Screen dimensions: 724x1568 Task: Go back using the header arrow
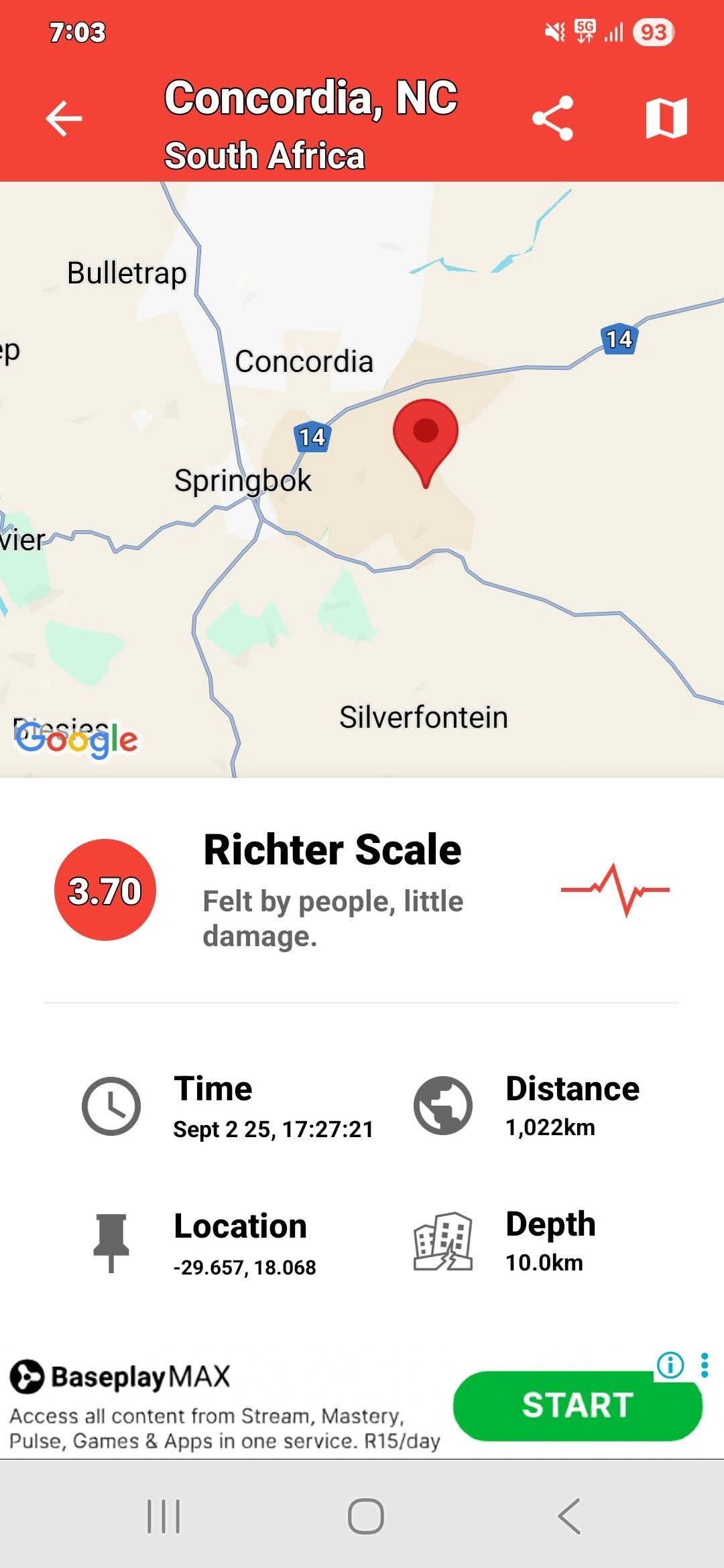(x=64, y=119)
